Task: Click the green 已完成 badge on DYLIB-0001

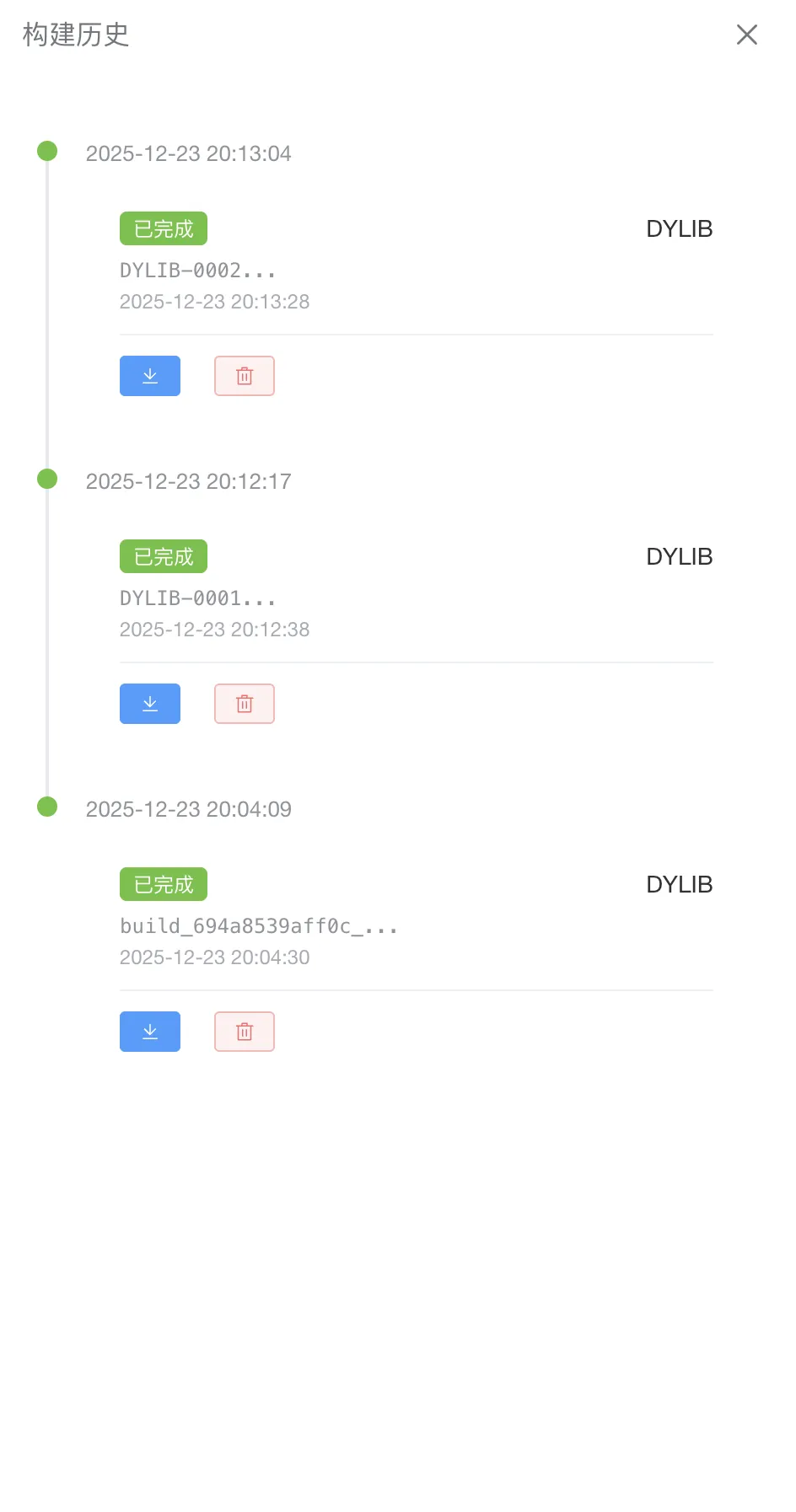Action: point(163,555)
